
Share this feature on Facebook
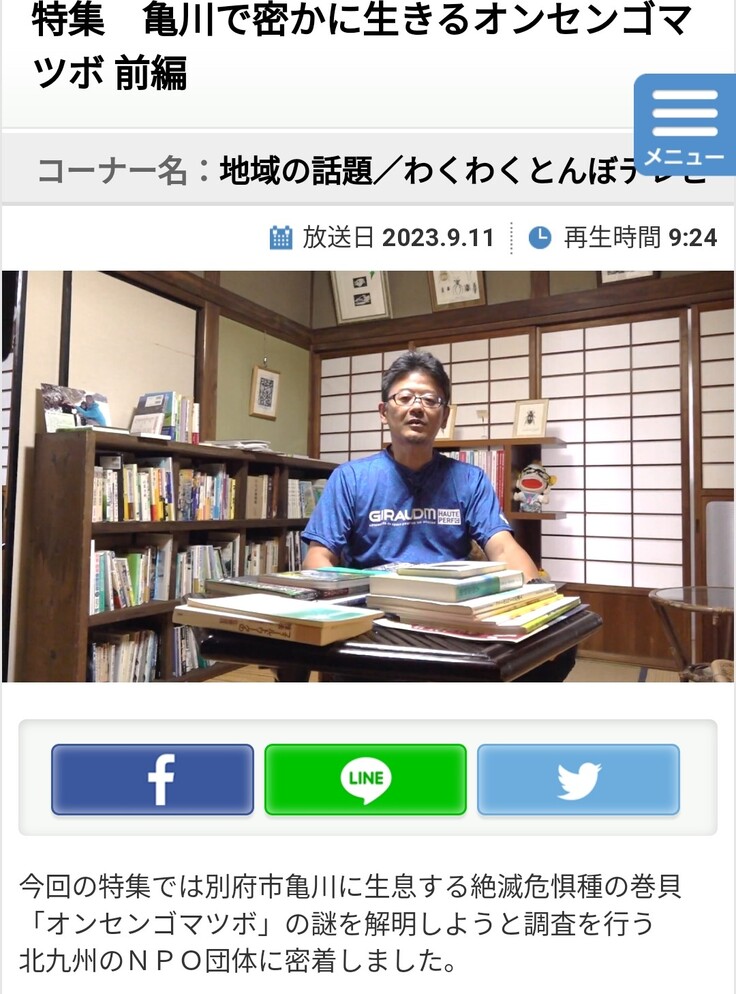(x=153, y=780)
